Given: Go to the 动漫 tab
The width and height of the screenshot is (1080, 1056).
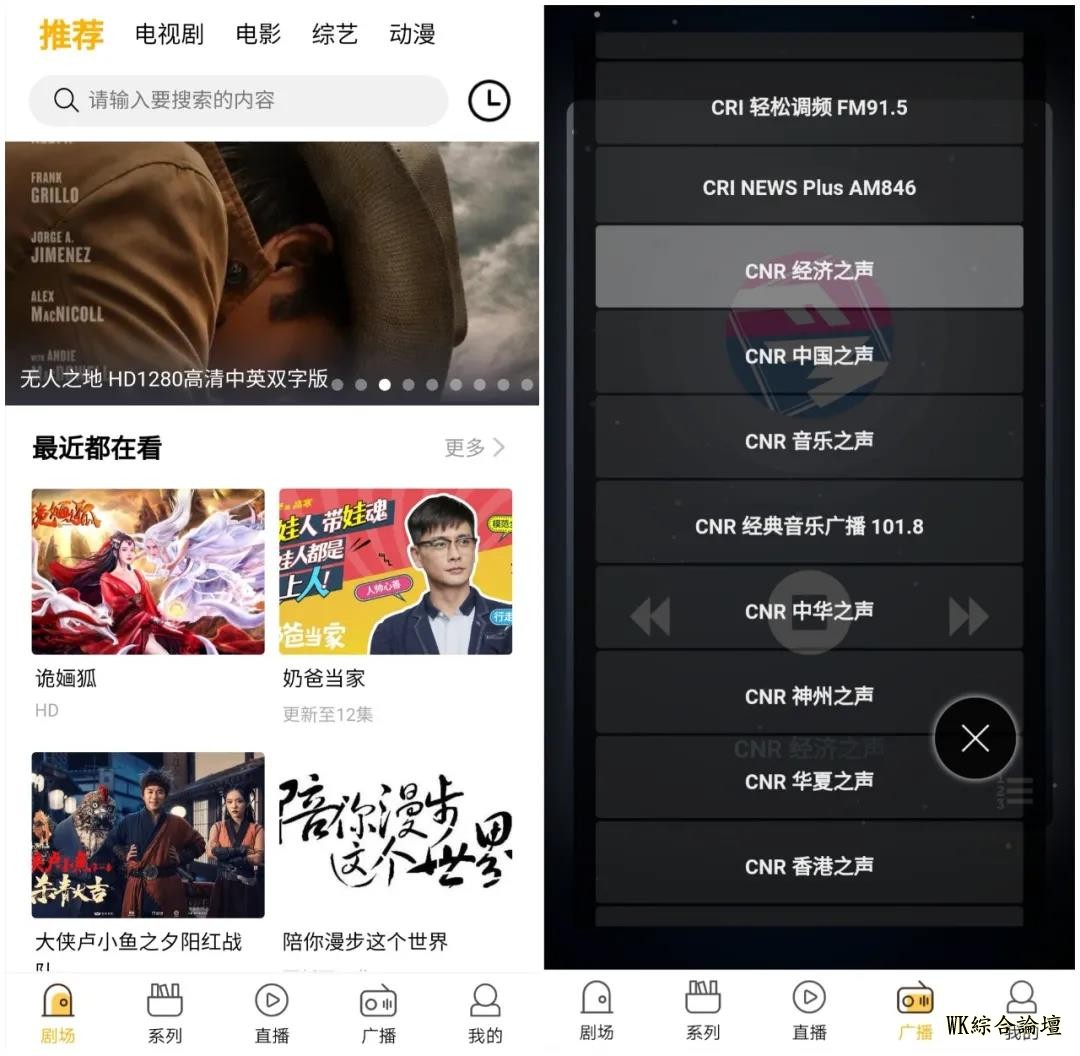Looking at the screenshot, I should [412, 34].
